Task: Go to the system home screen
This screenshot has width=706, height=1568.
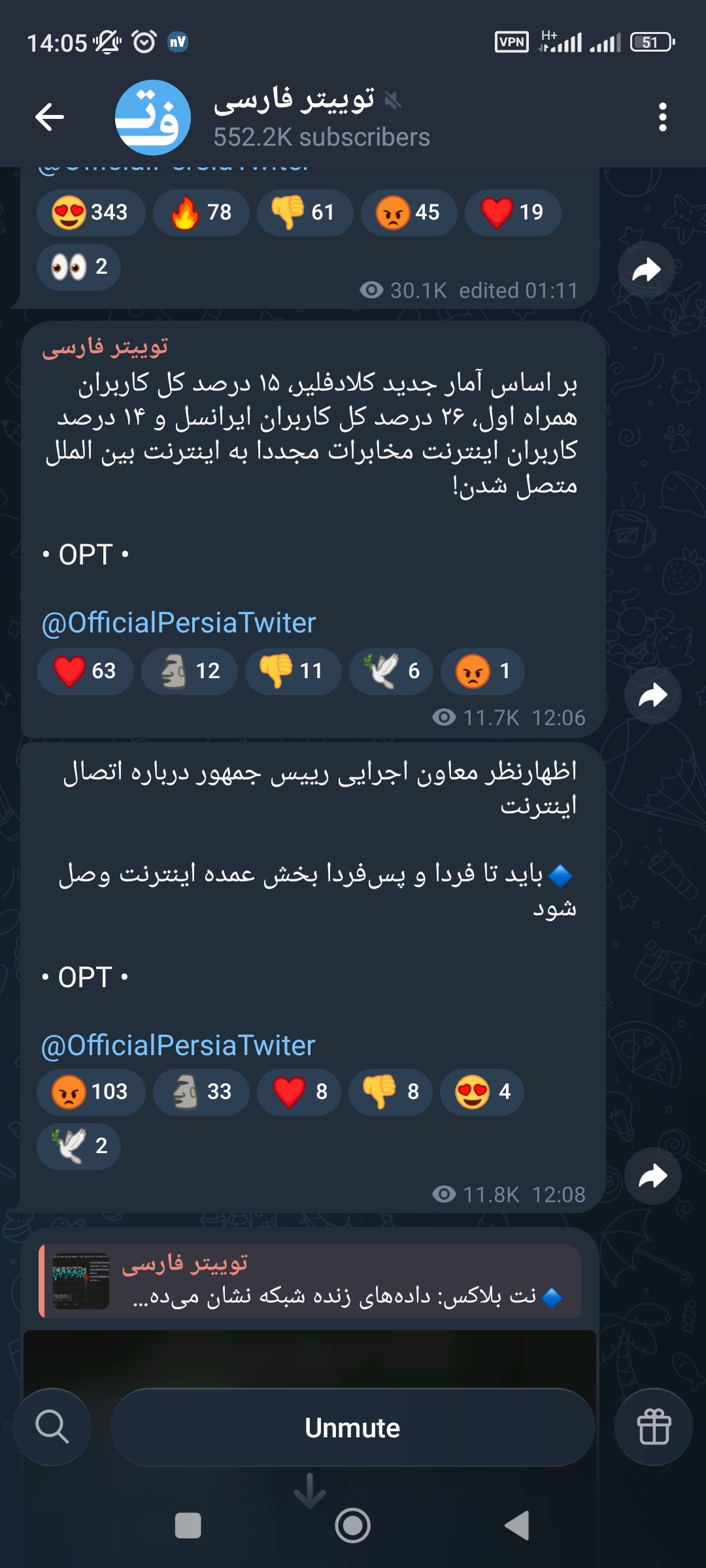Action: point(352,1526)
